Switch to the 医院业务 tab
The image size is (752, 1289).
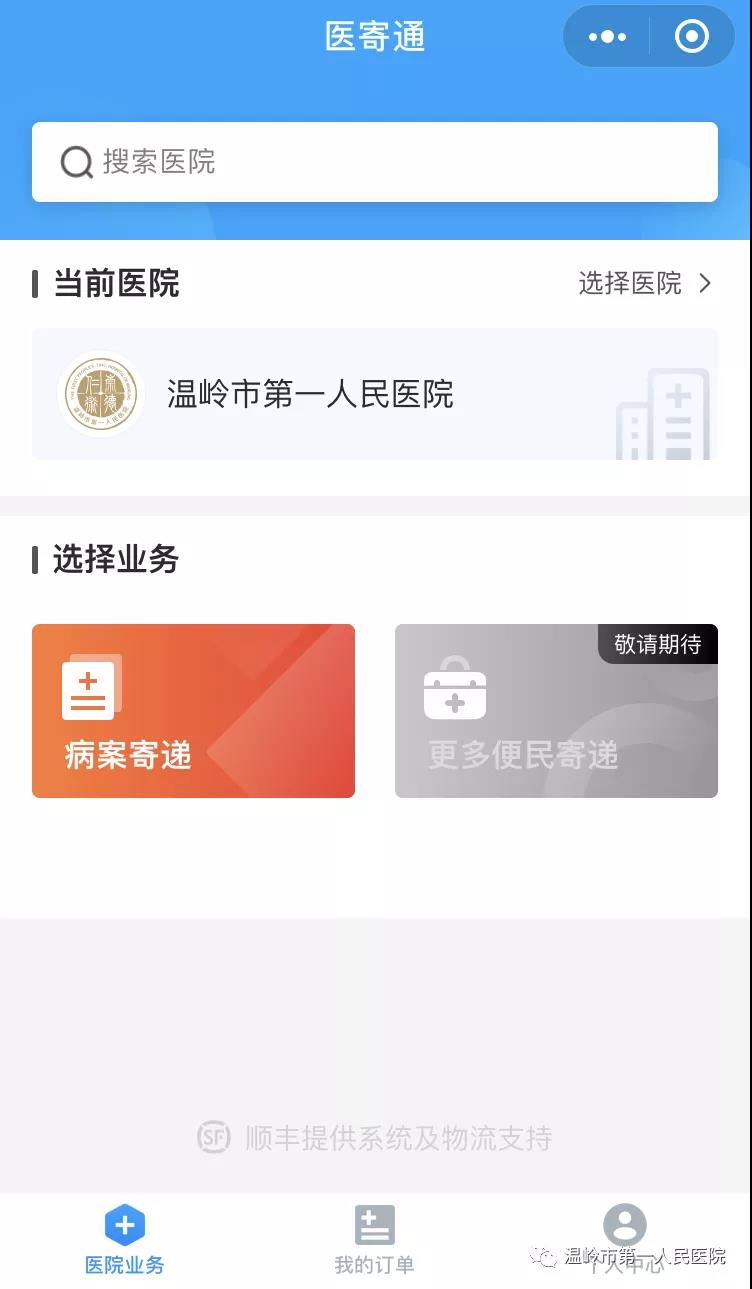[125, 1240]
